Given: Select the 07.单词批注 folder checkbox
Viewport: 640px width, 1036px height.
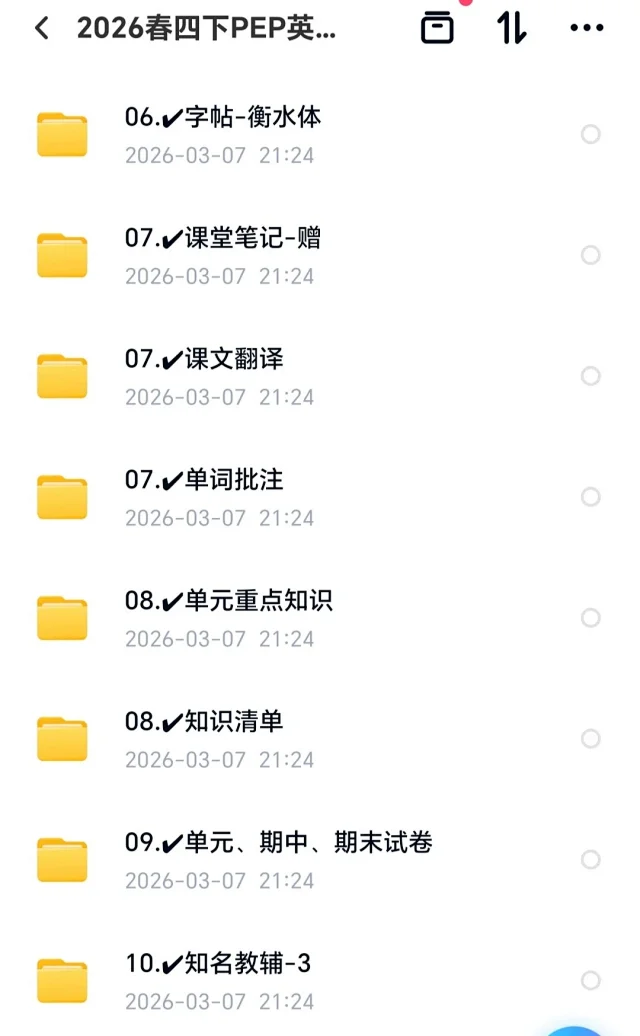Looking at the screenshot, I should click(591, 497).
